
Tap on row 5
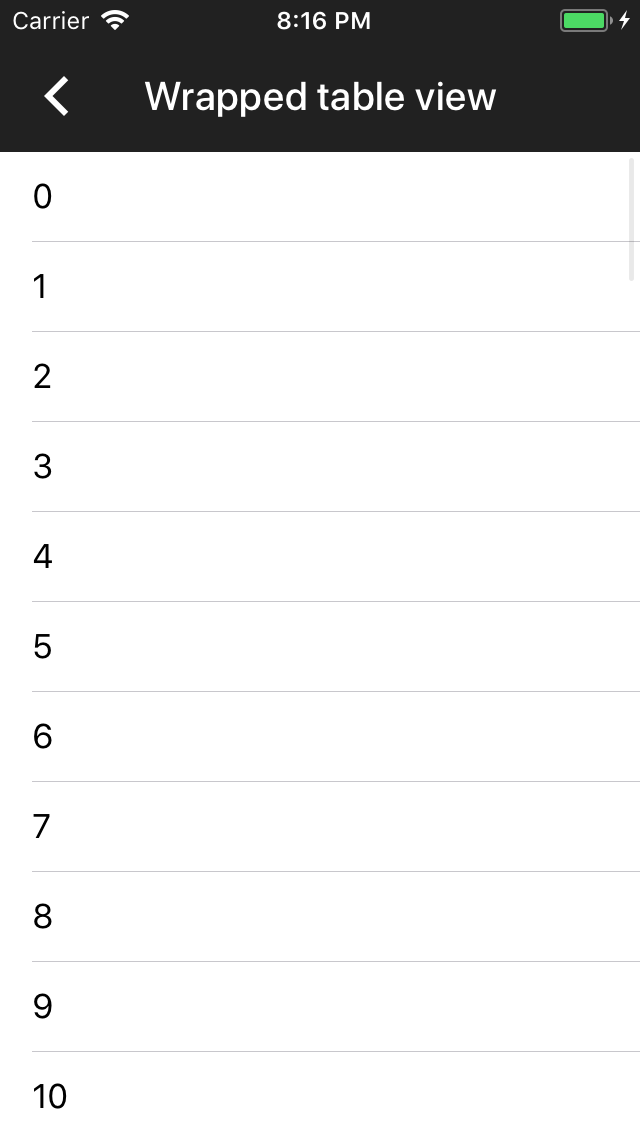pyautogui.click(x=320, y=646)
